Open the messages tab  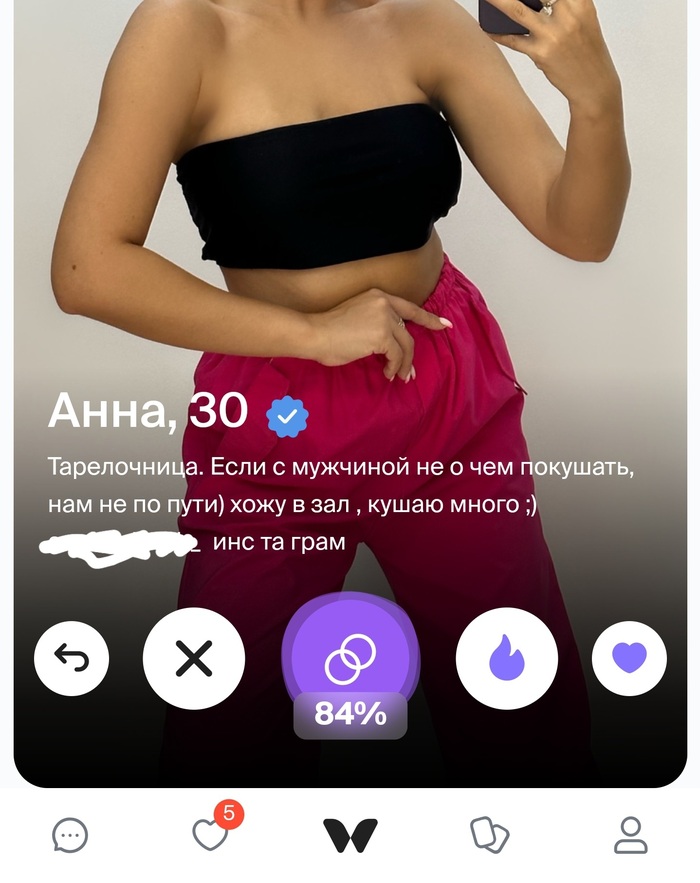pos(70,835)
